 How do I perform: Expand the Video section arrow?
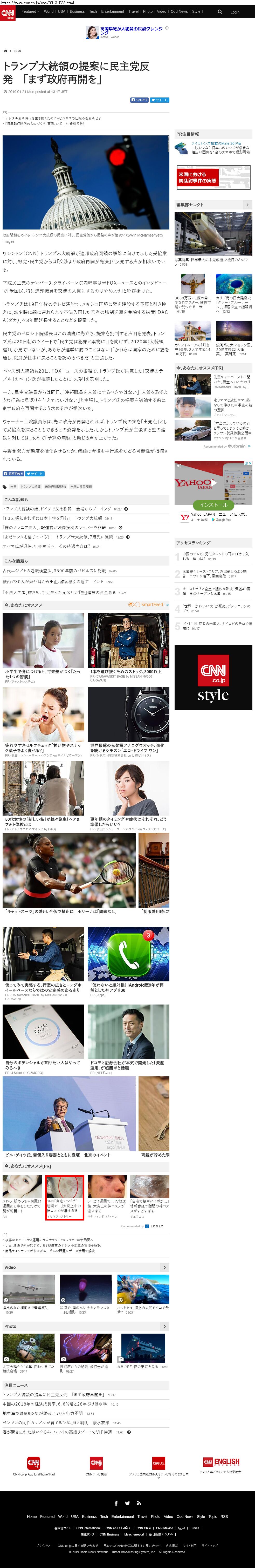tap(164, 1267)
